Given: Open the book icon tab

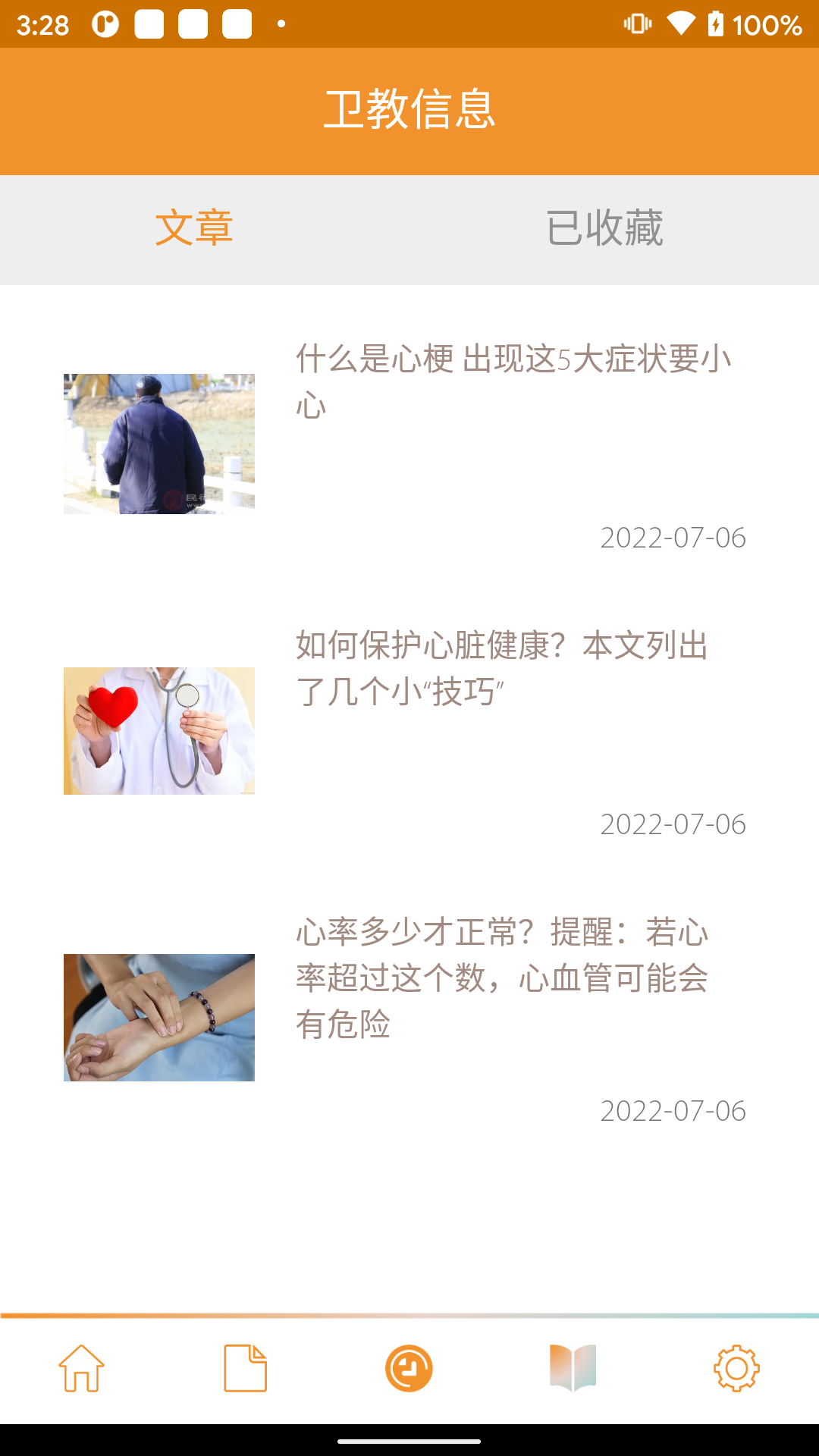Looking at the screenshot, I should click(x=573, y=1368).
